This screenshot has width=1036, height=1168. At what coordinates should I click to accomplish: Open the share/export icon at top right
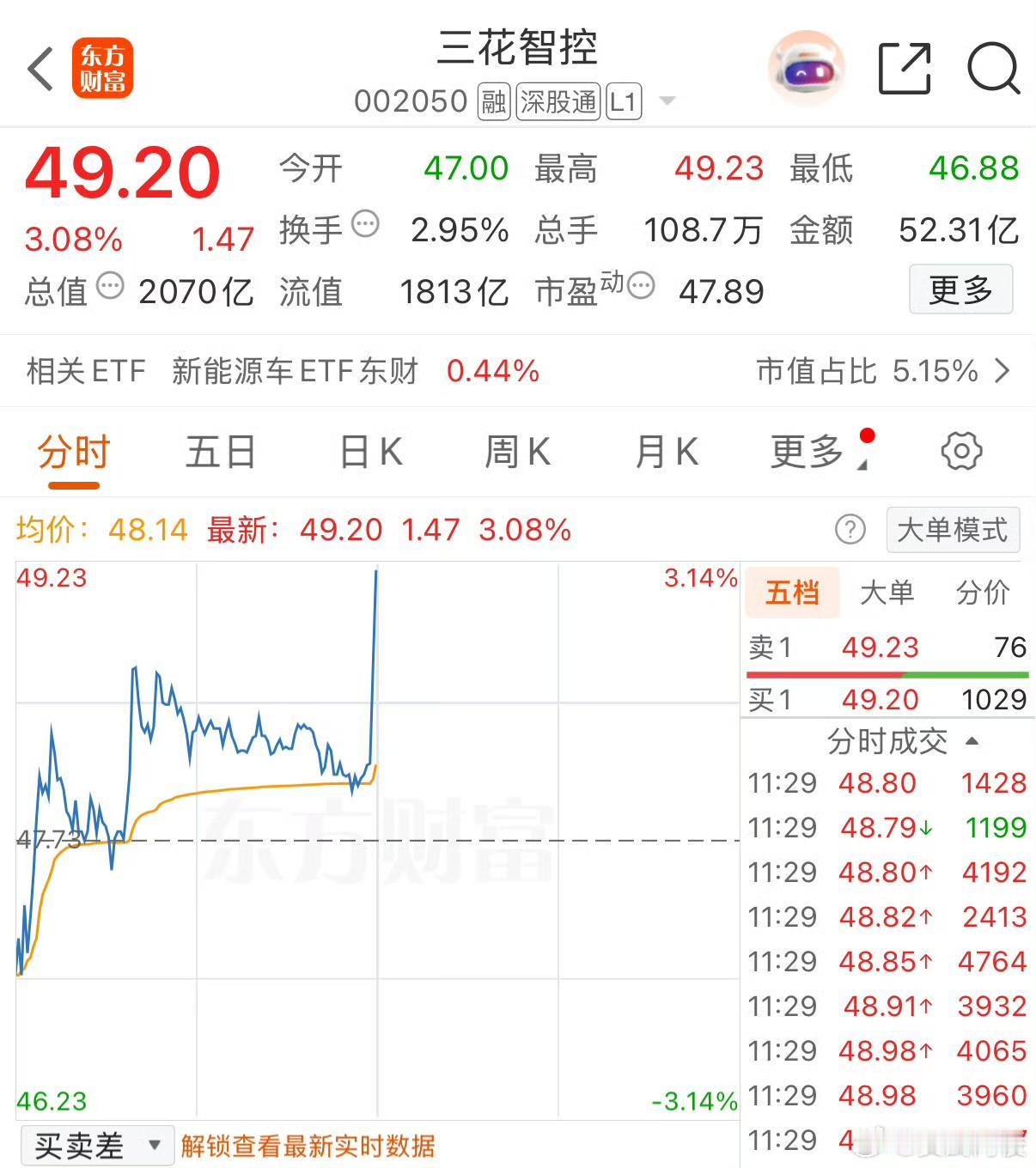903,66
